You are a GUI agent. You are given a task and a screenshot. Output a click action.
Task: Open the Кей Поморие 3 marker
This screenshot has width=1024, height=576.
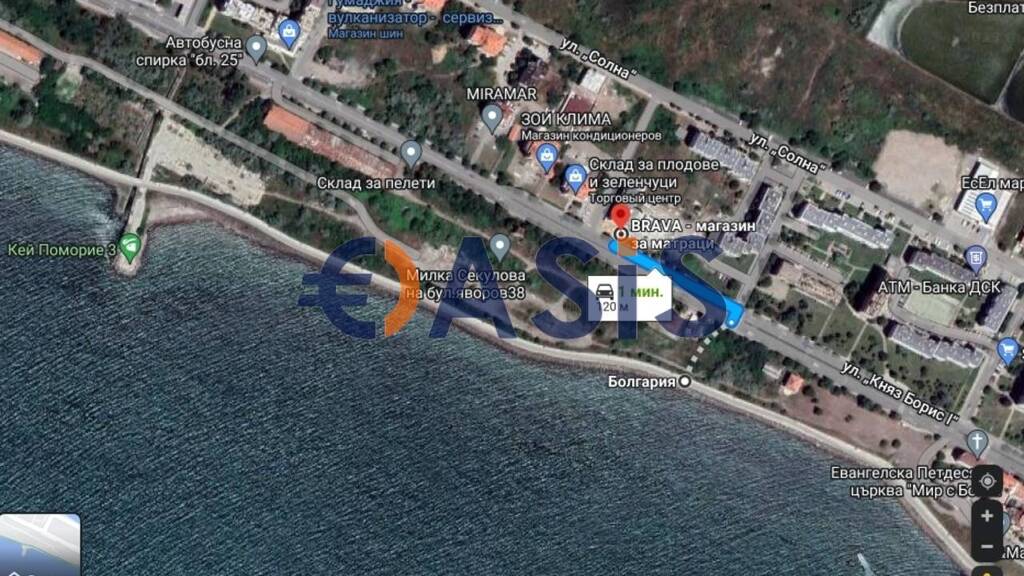click(130, 248)
